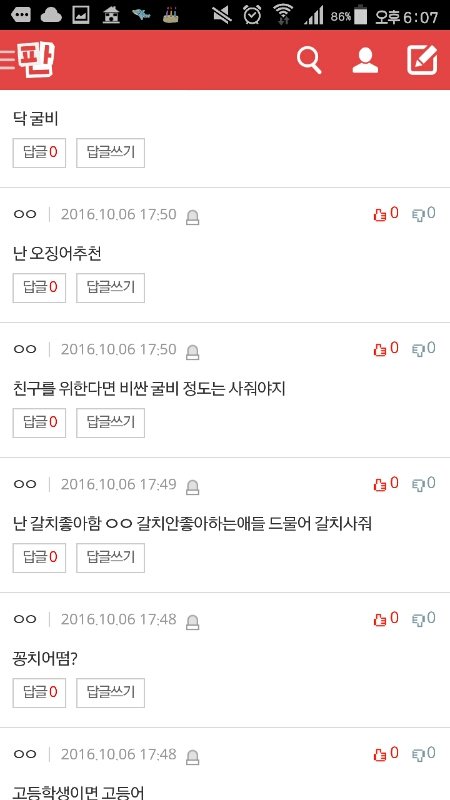View 답글 0 under the 닥 굴비 comment
Viewport: 450px width, 800px height.
39,153
